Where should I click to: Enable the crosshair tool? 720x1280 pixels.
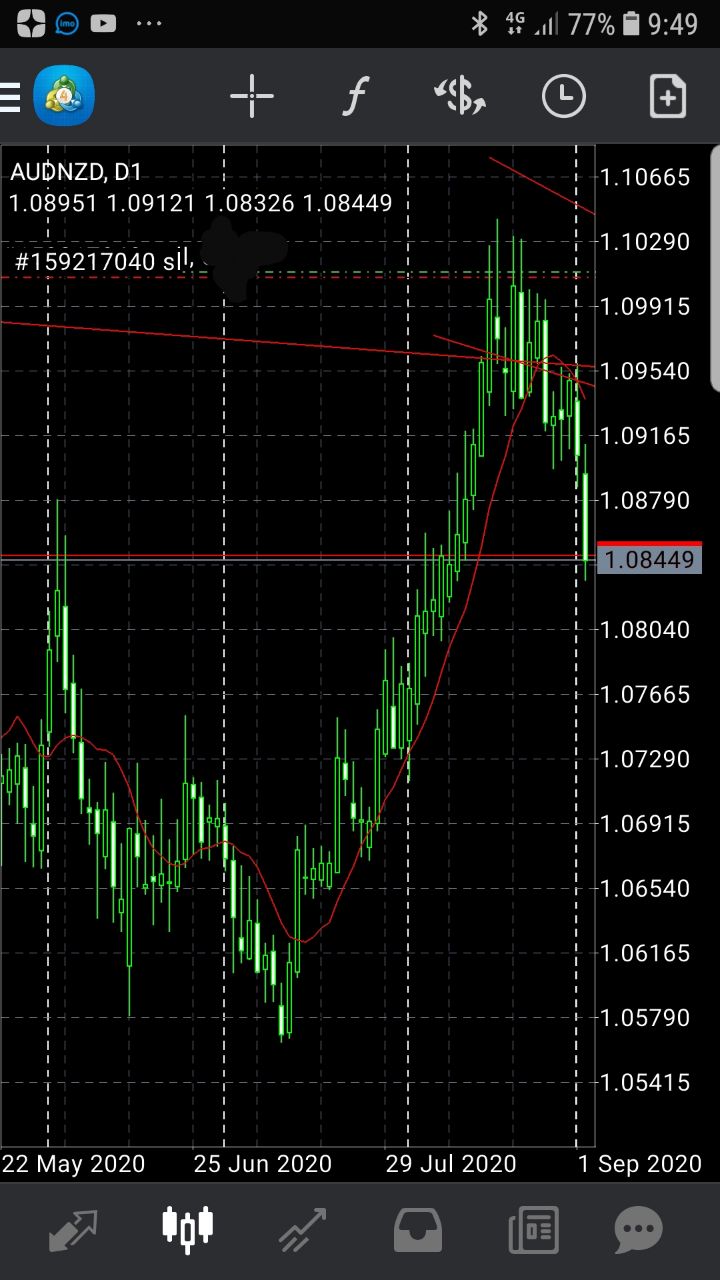[251, 97]
